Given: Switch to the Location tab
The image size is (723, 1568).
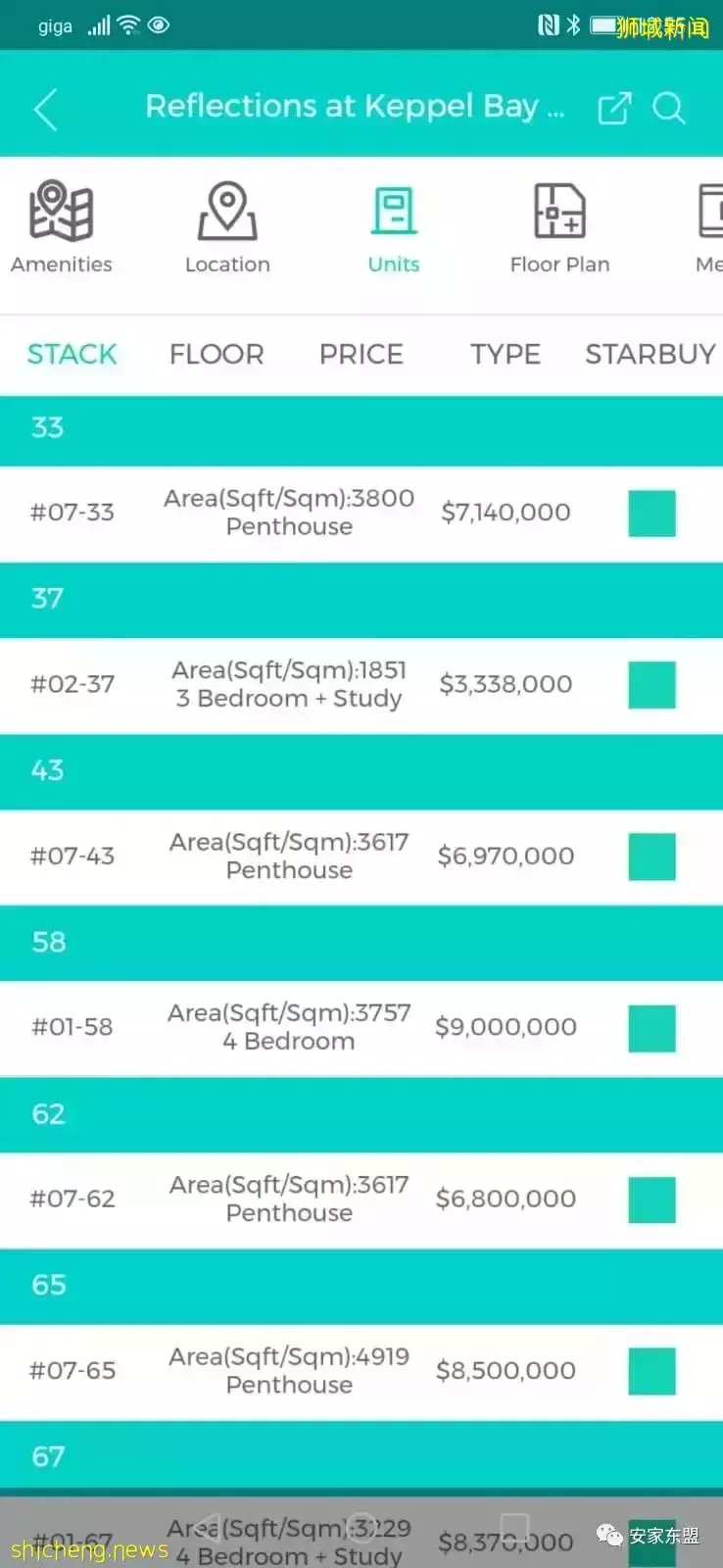Looking at the screenshot, I should [x=227, y=226].
